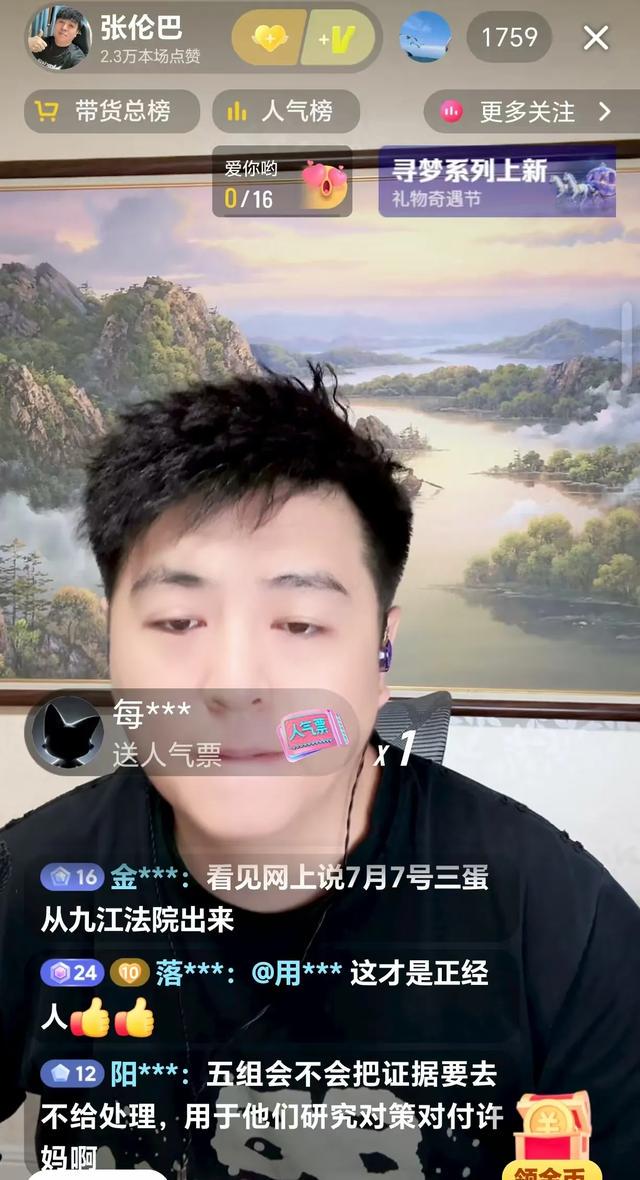Open the 爱你哟 gift wish progress
Image resolution: width=640 pixels, height=1180 pixels.
coord(282,182)
